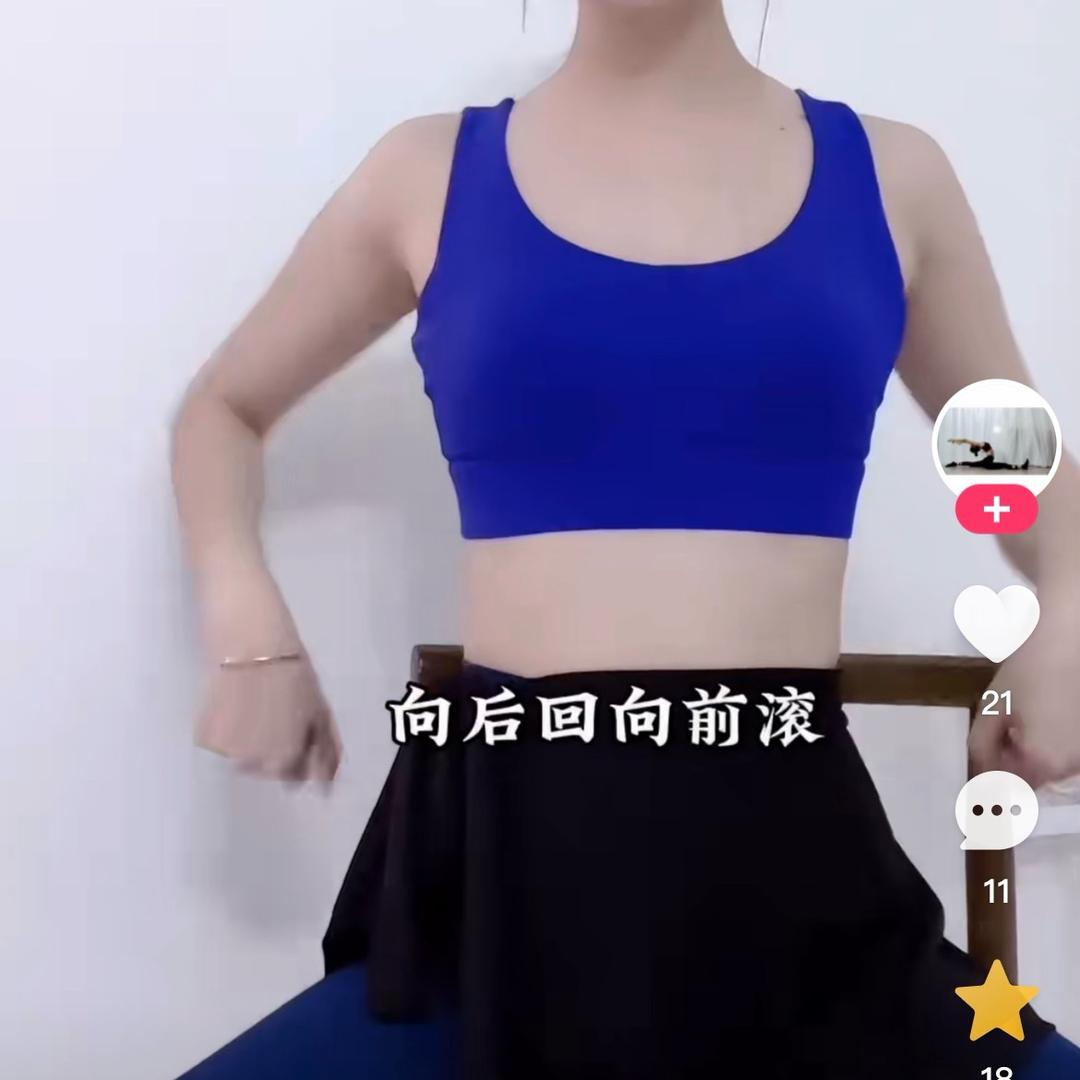Add video to favorites with the star
This screenshot has height=1080, width=1080.
pos(996,1000)
